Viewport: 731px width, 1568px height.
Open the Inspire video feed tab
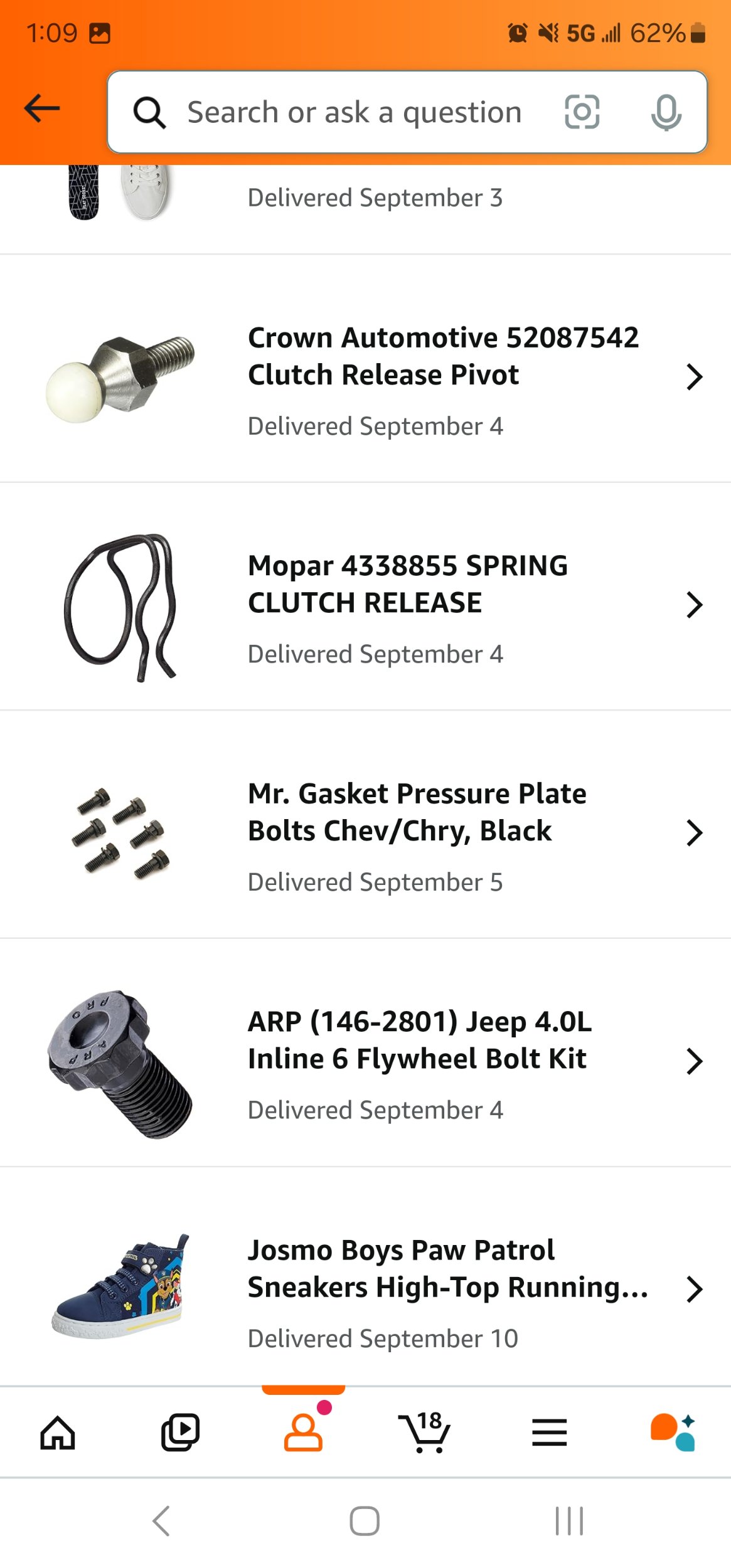pos(180,1433)
